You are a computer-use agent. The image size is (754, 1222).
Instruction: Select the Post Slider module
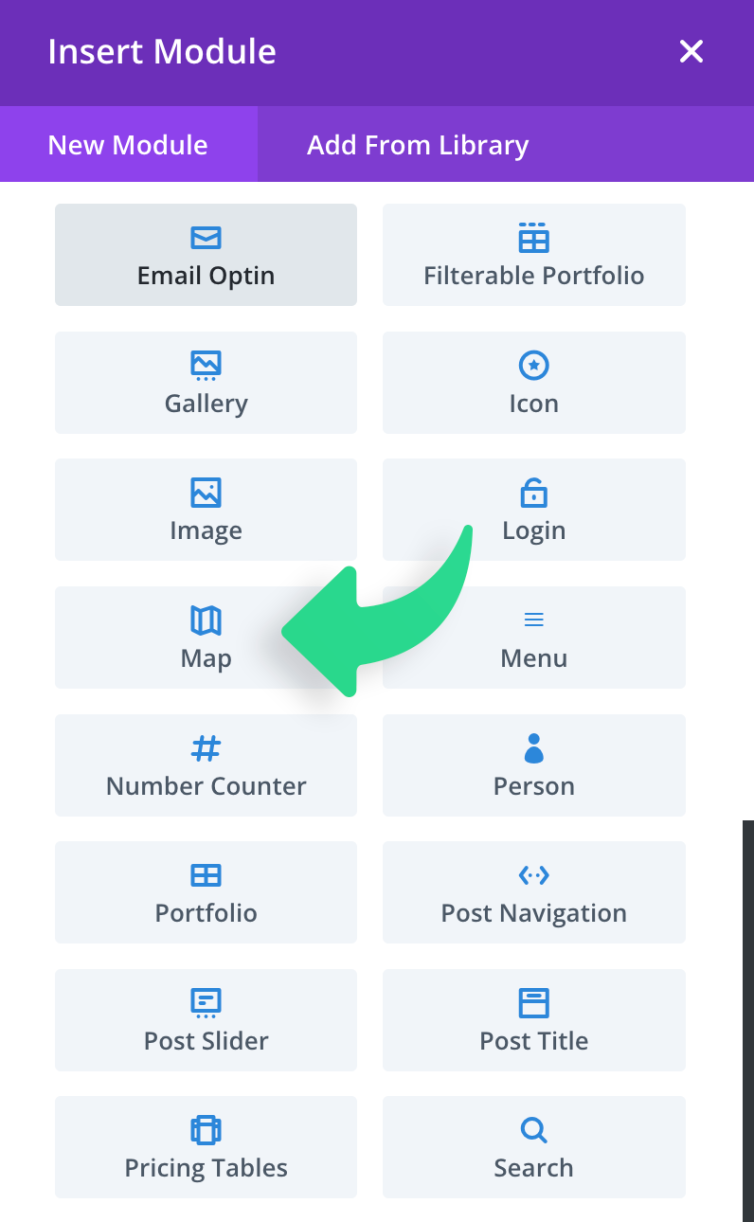click(x=206, y=1020)
